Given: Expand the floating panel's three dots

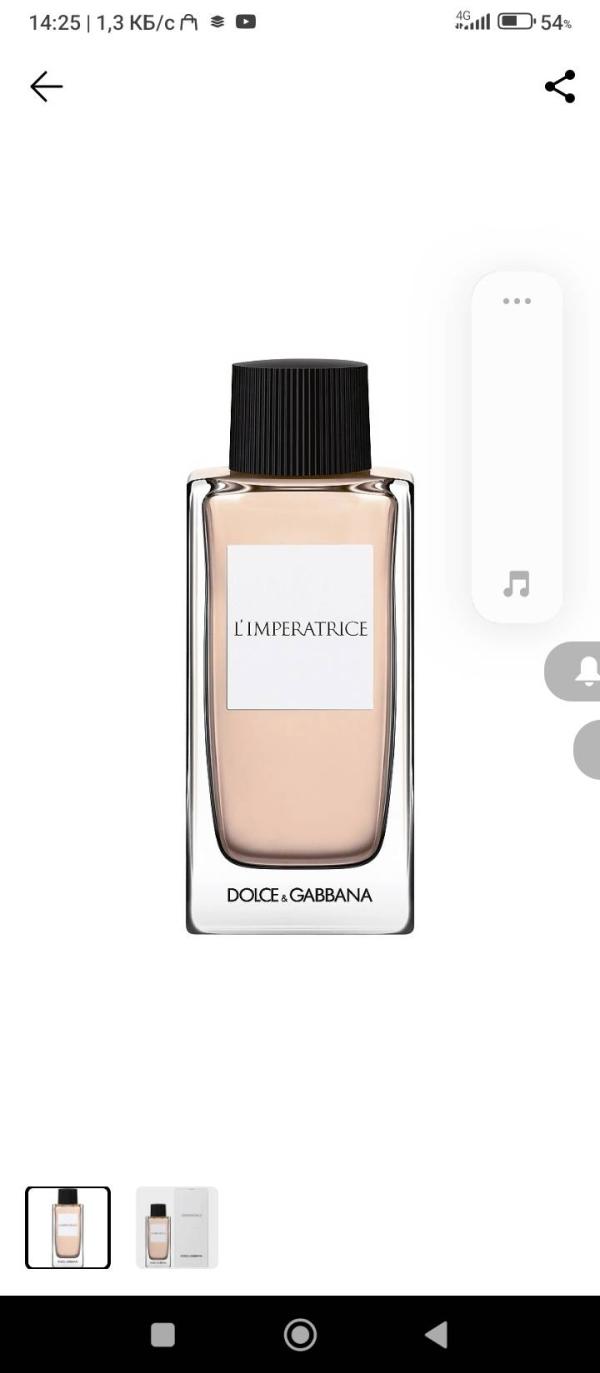Looking at the screenshot, I should click(516, 301).
